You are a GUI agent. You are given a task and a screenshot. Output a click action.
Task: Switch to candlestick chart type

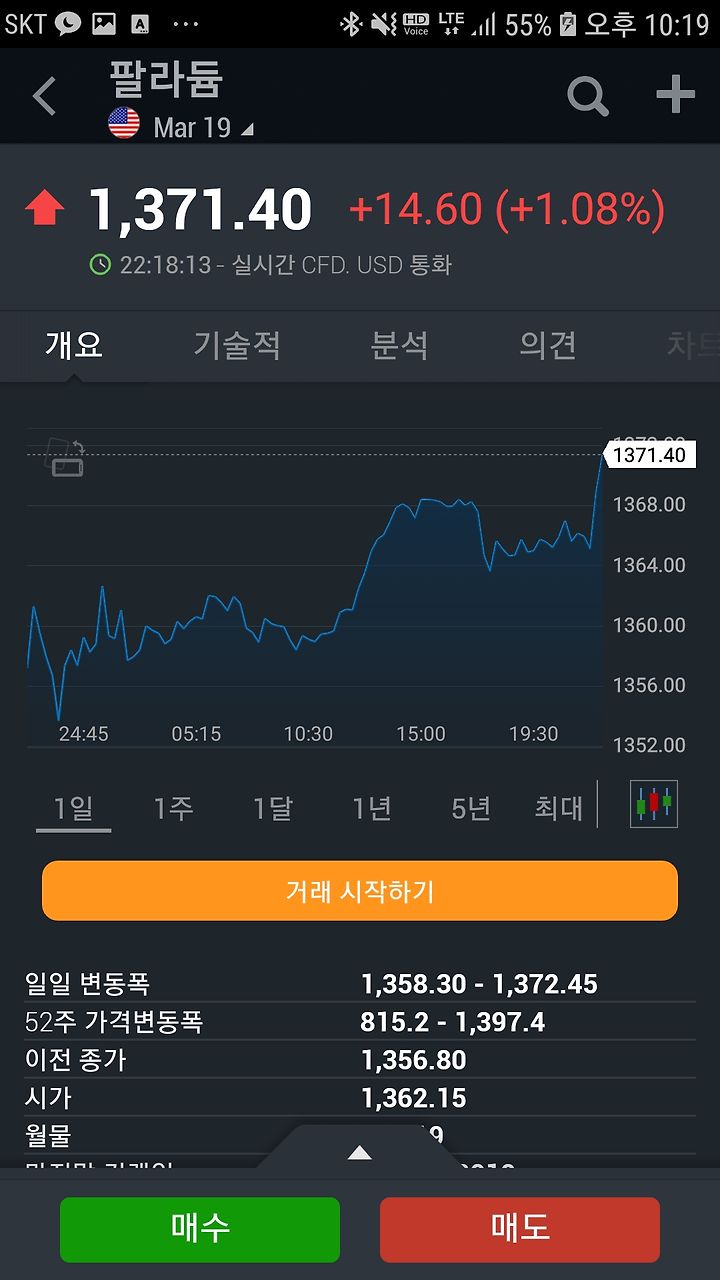654,804
